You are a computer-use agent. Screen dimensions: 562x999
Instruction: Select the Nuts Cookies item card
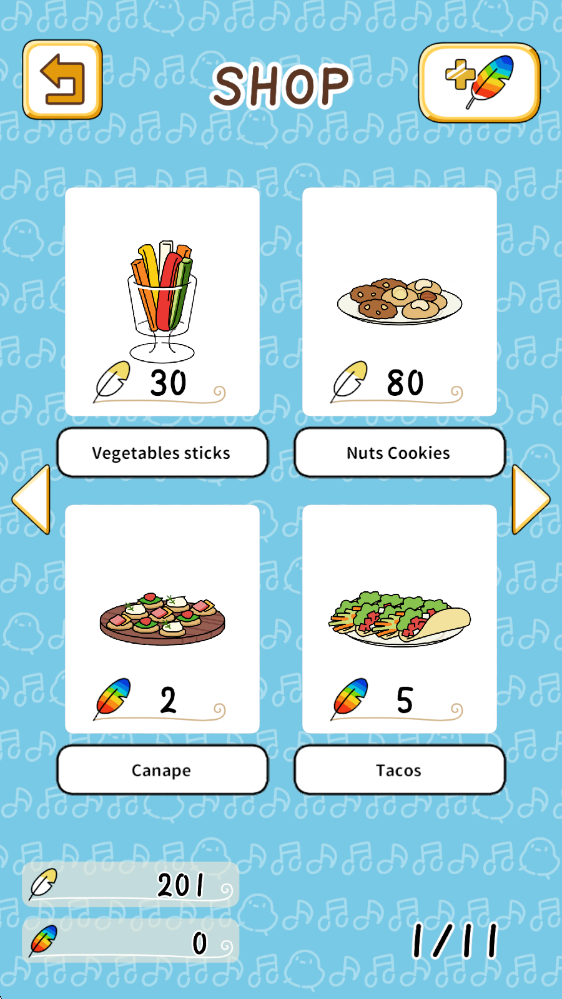(400, 302)
